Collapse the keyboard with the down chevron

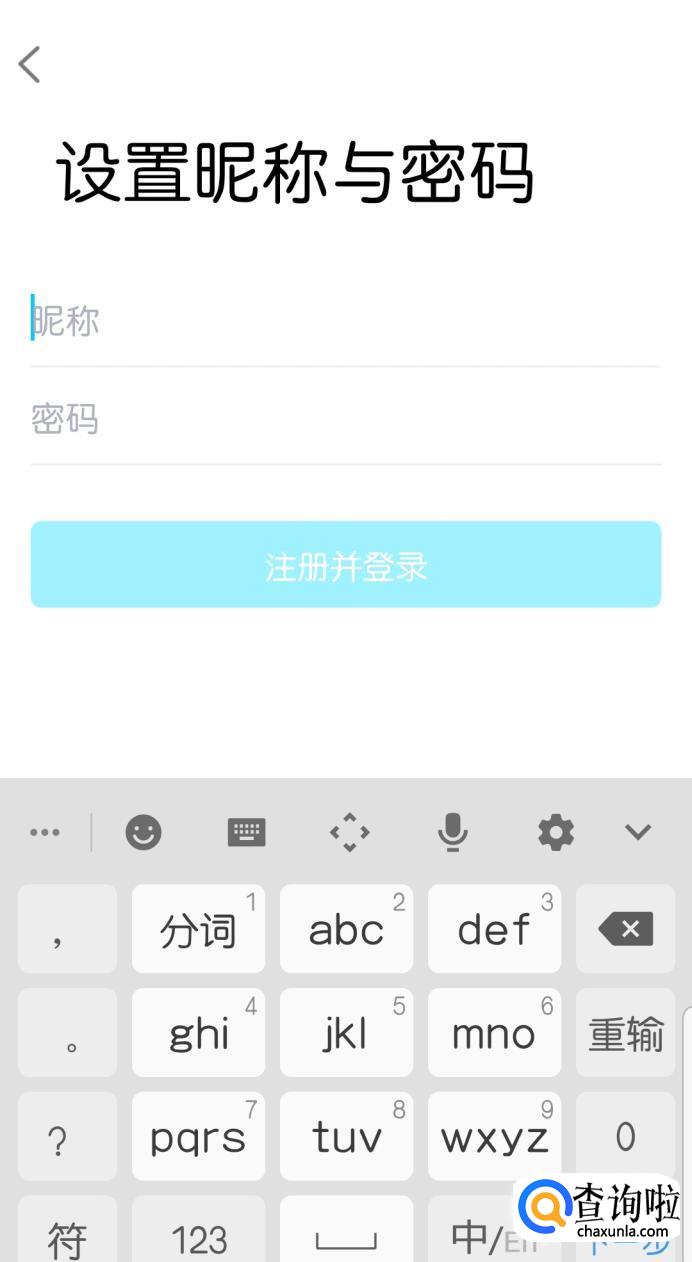tap(638, 832)
